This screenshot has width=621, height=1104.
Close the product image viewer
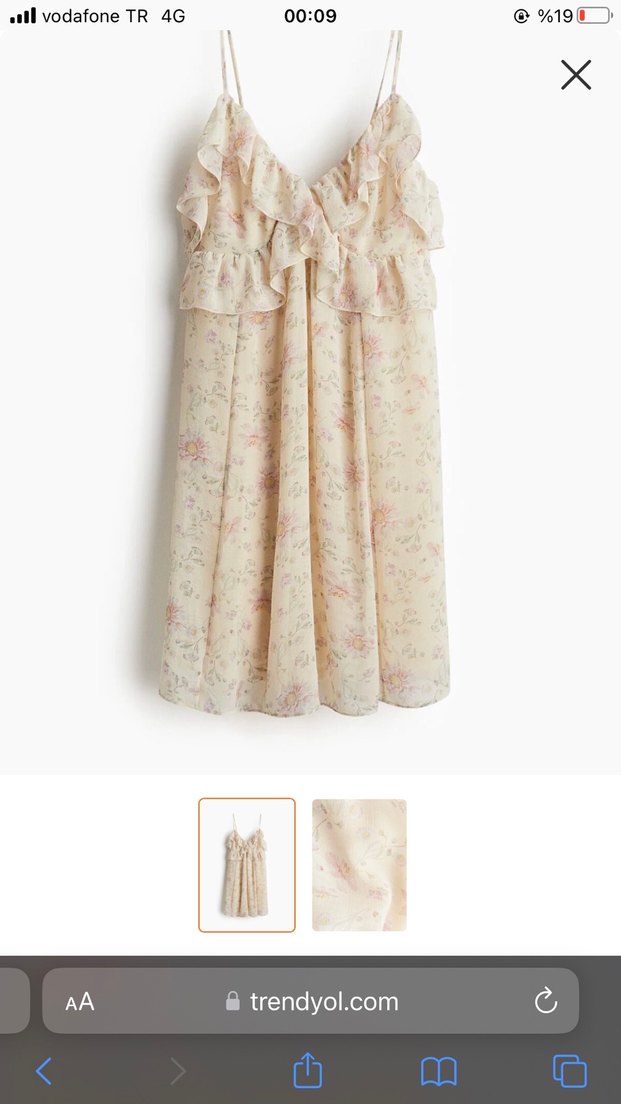coord(575,75)
